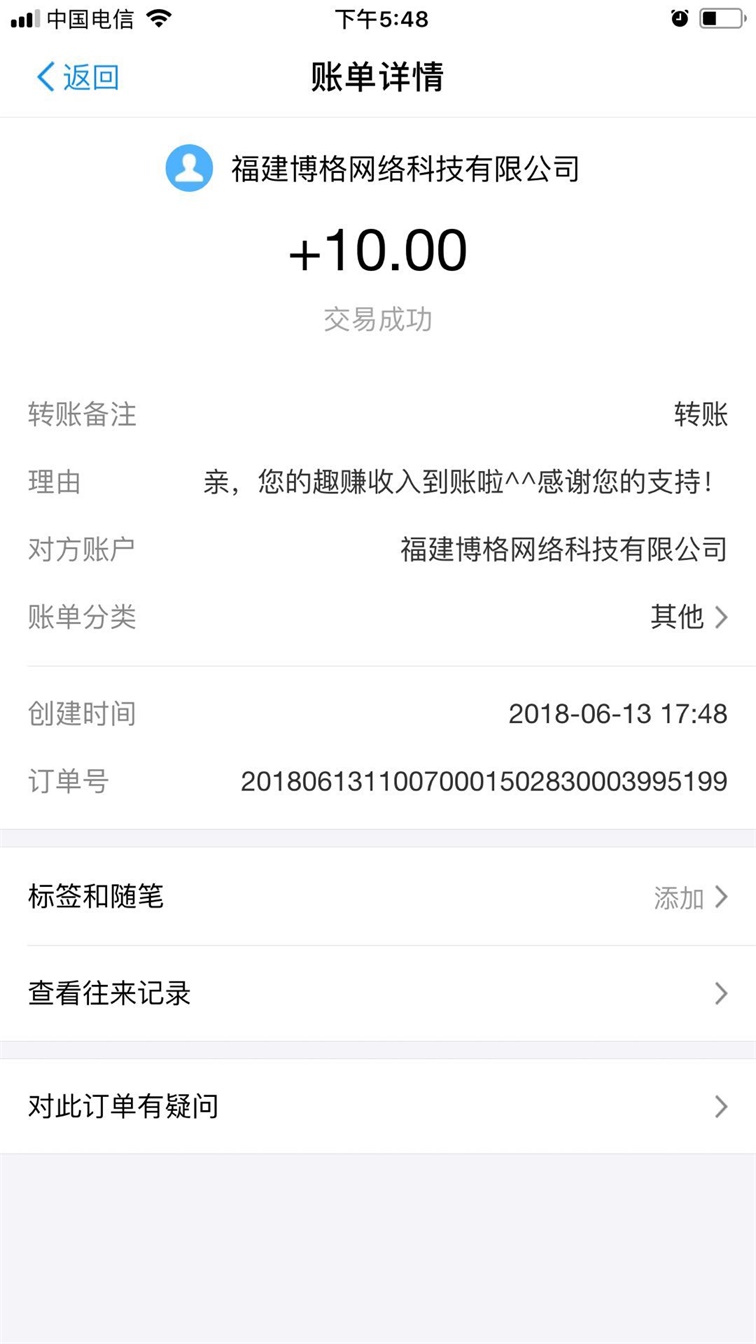Tap the 标签和随笔 row
The height and width of the screenshot is (1344, 756).
click(x=95, y=897)
